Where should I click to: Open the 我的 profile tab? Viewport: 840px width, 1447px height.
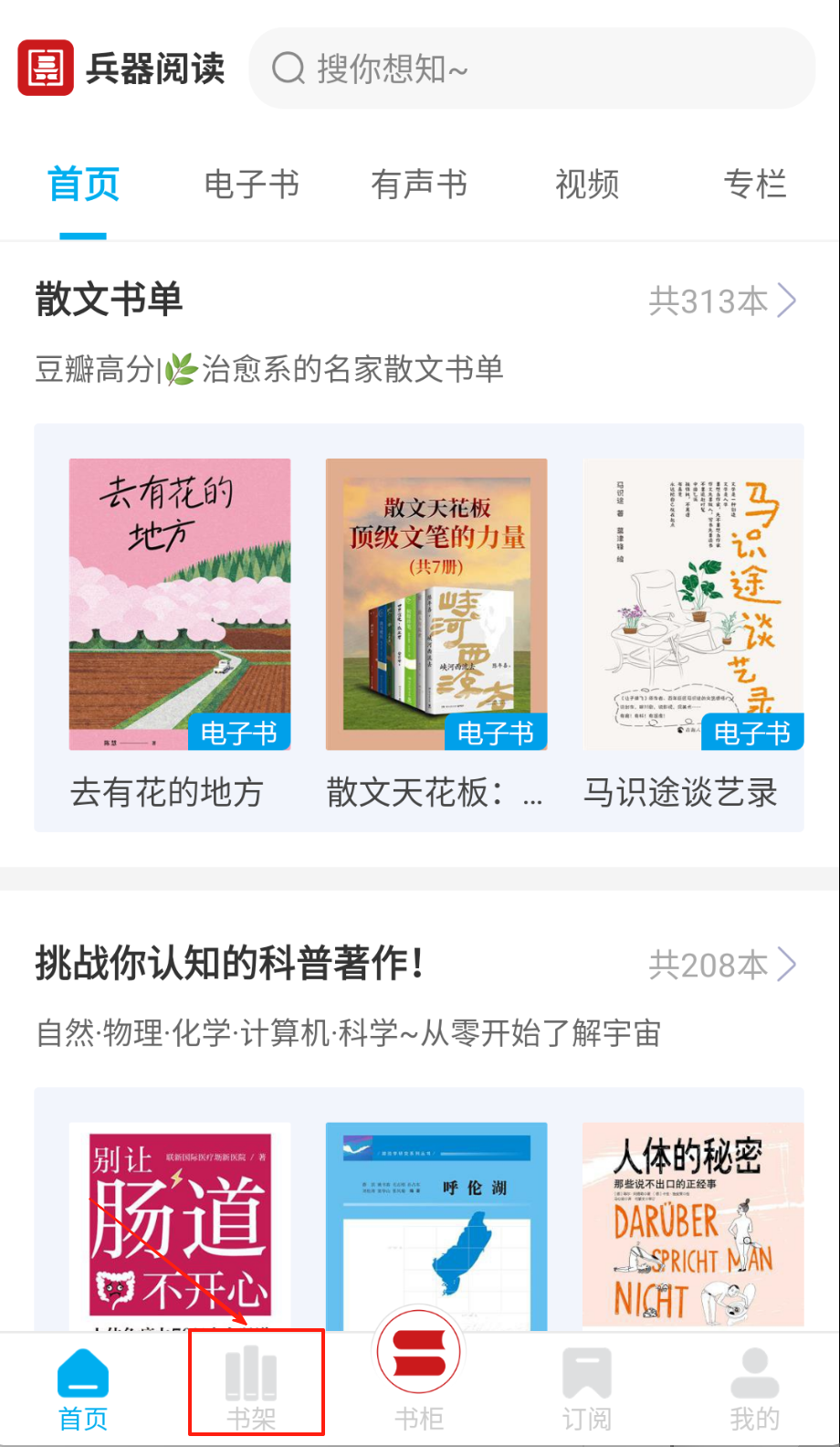(754, 1390)
